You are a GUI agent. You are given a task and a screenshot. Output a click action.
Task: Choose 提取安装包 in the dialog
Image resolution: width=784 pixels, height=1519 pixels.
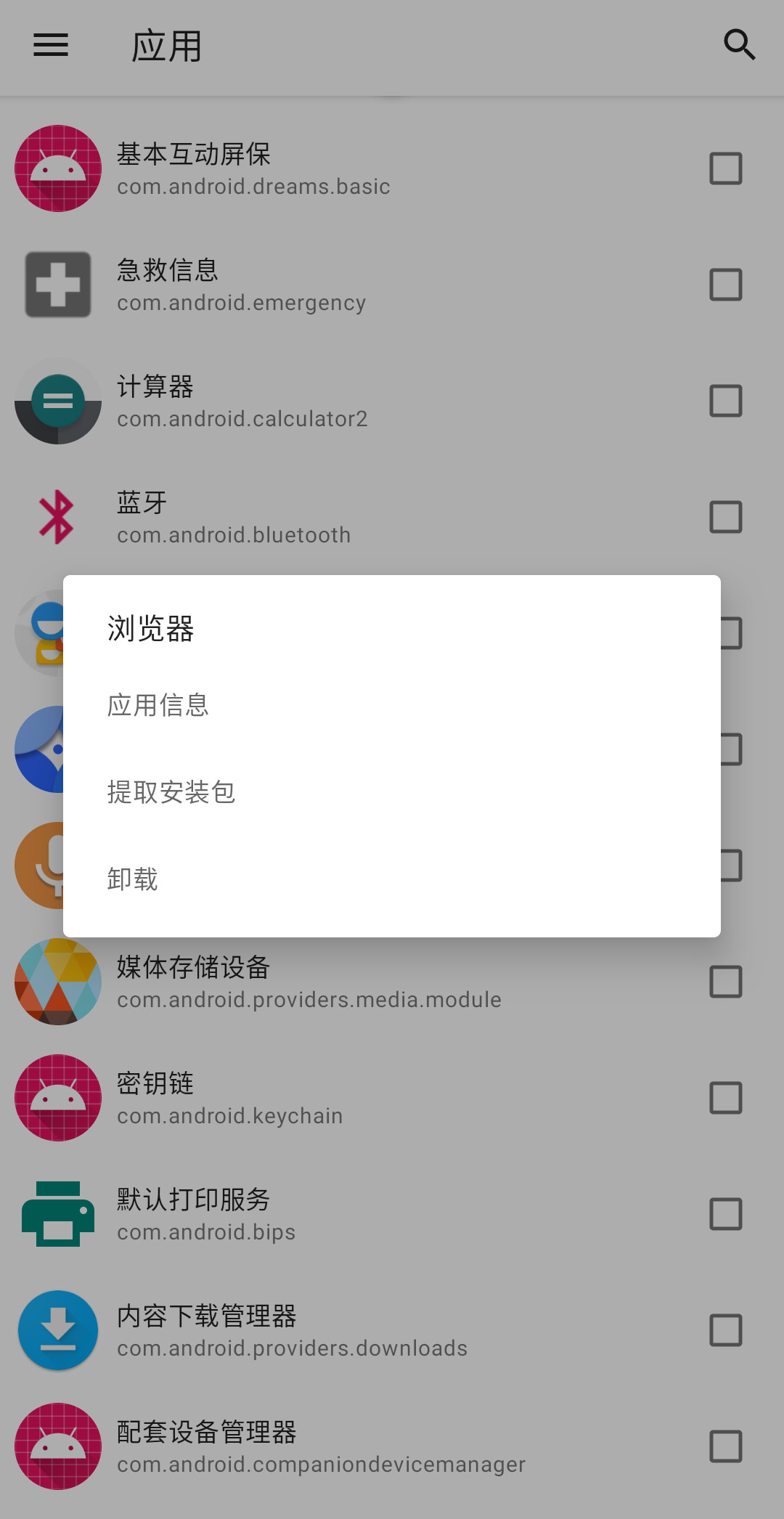coord(171,791)
